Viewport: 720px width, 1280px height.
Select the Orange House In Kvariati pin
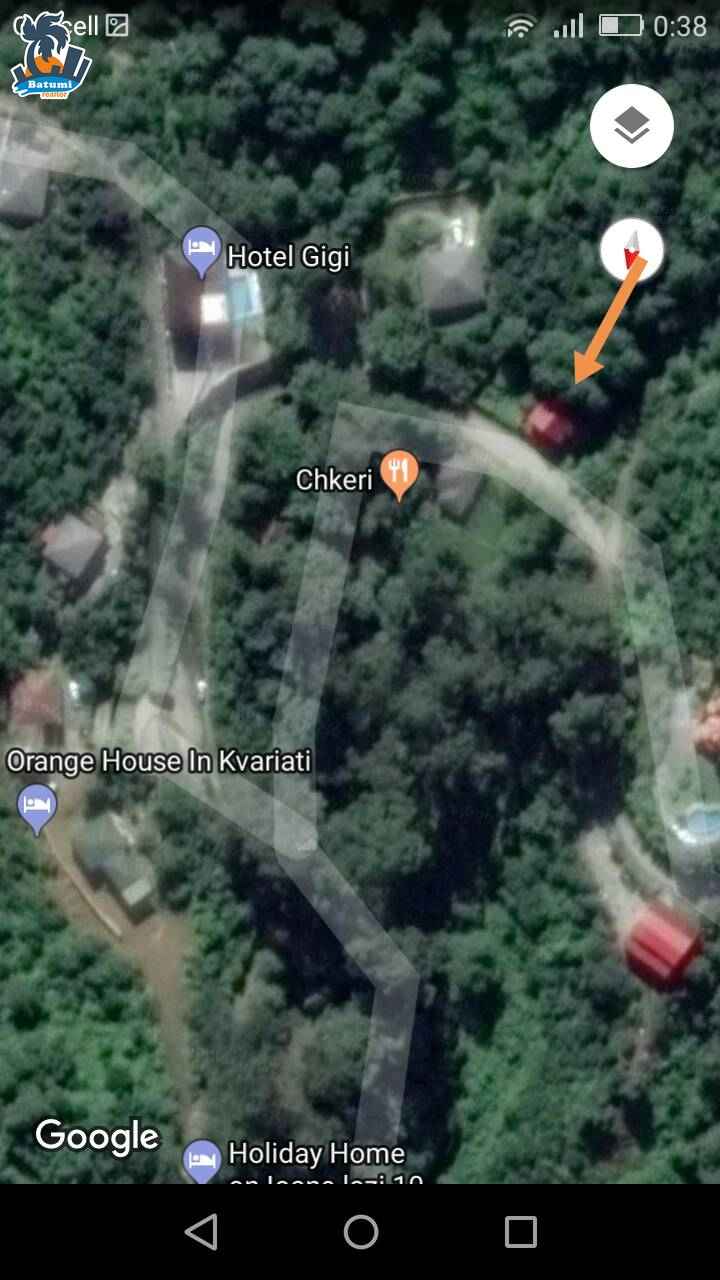(38, 808)
